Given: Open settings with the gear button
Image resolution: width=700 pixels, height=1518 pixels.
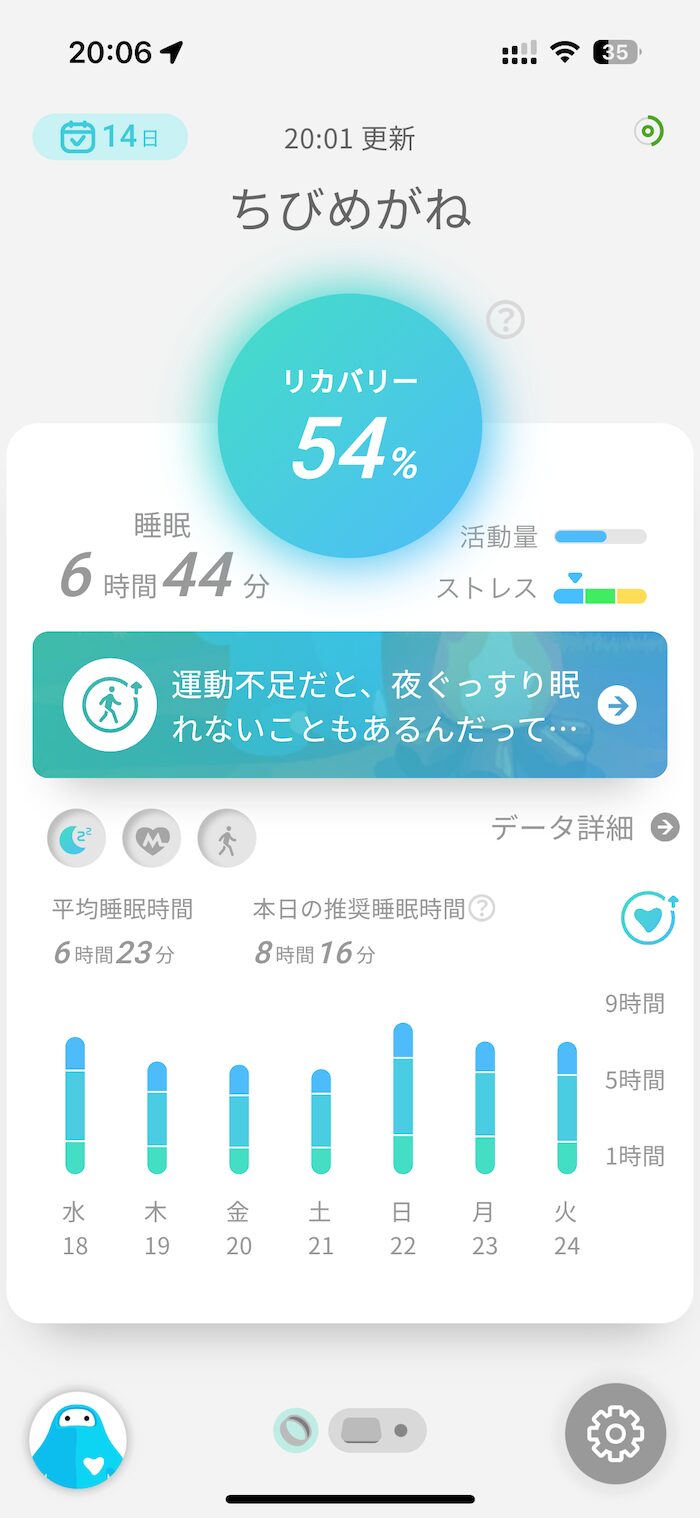Looking at the screenshot, I should coord(615,1433).
